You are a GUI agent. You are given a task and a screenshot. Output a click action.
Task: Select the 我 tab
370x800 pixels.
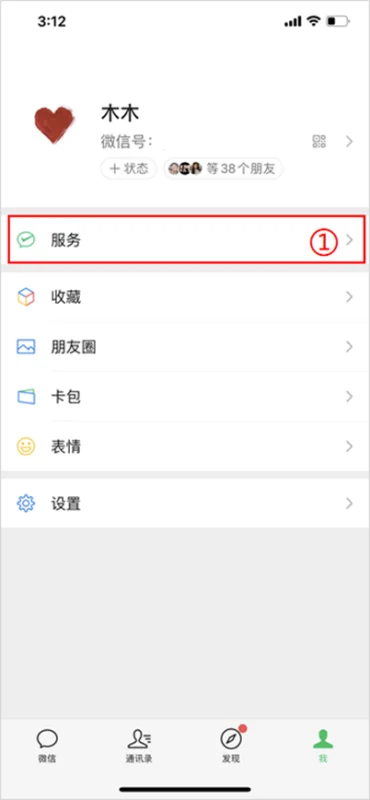323,745
